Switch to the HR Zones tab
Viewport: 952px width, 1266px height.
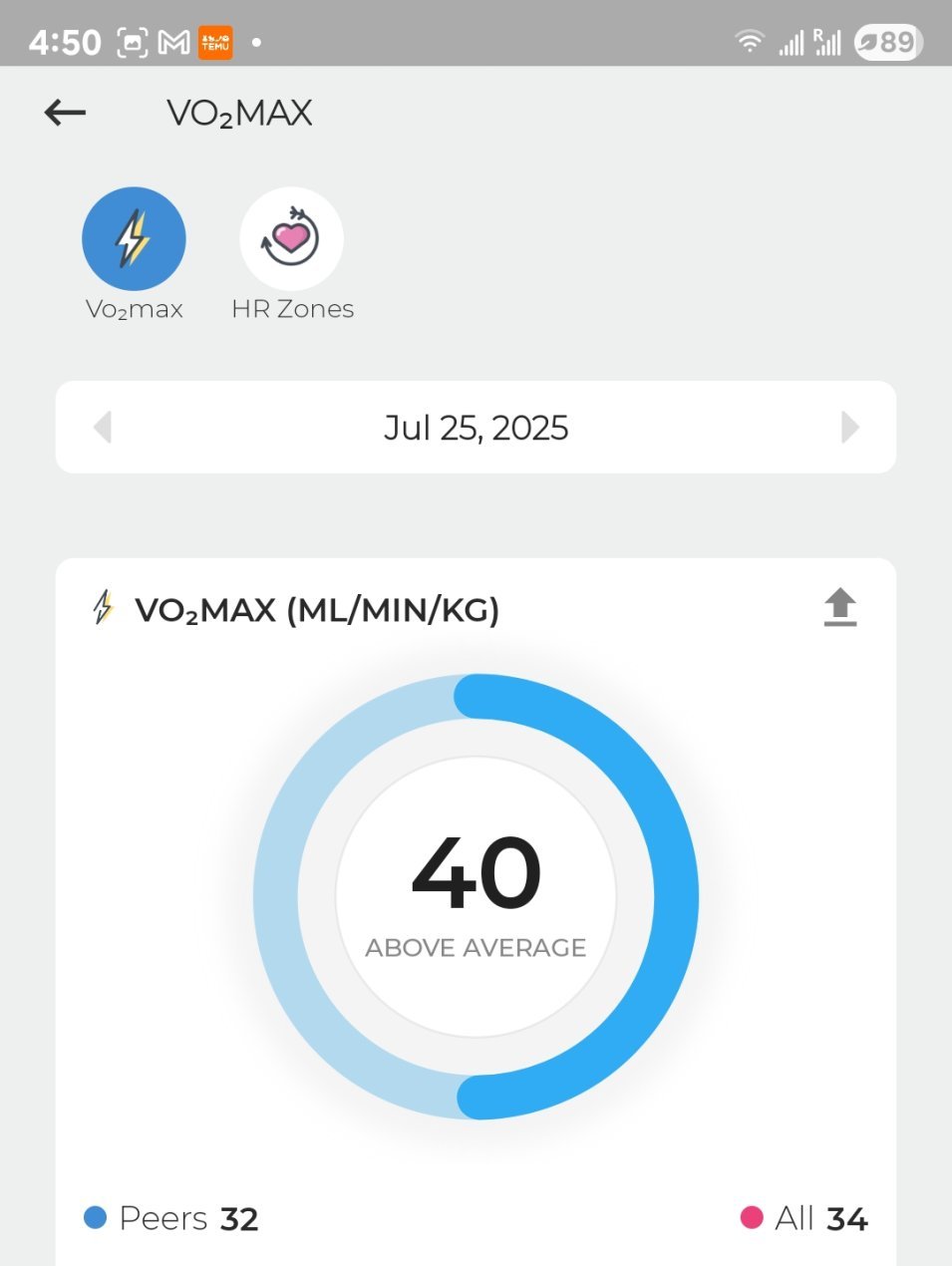pos(292,239)
